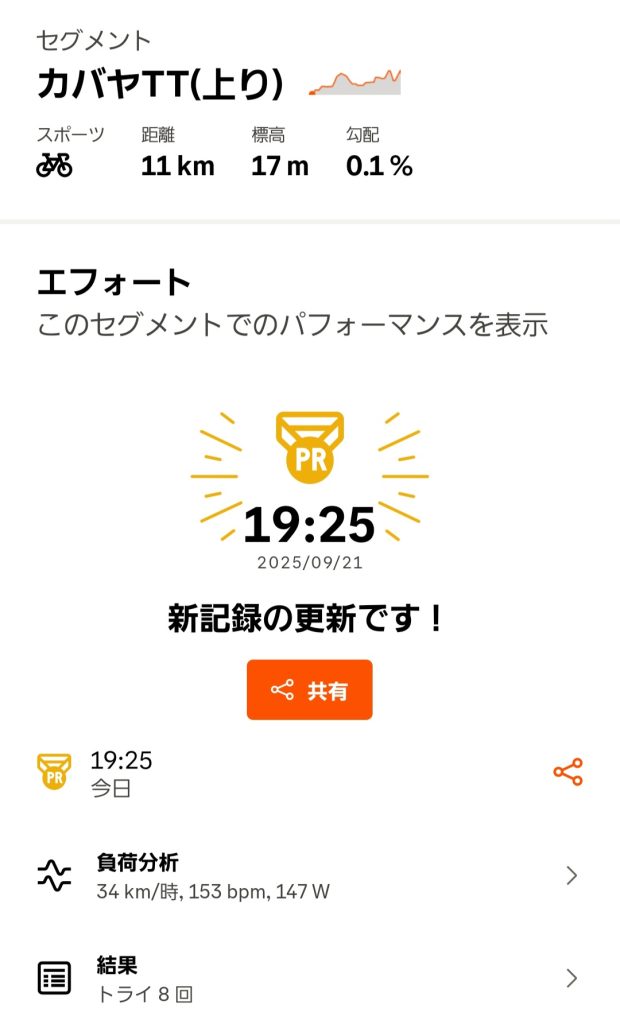Open 結果 results row
The image size is (620, 1024).
tap(309, 978)
